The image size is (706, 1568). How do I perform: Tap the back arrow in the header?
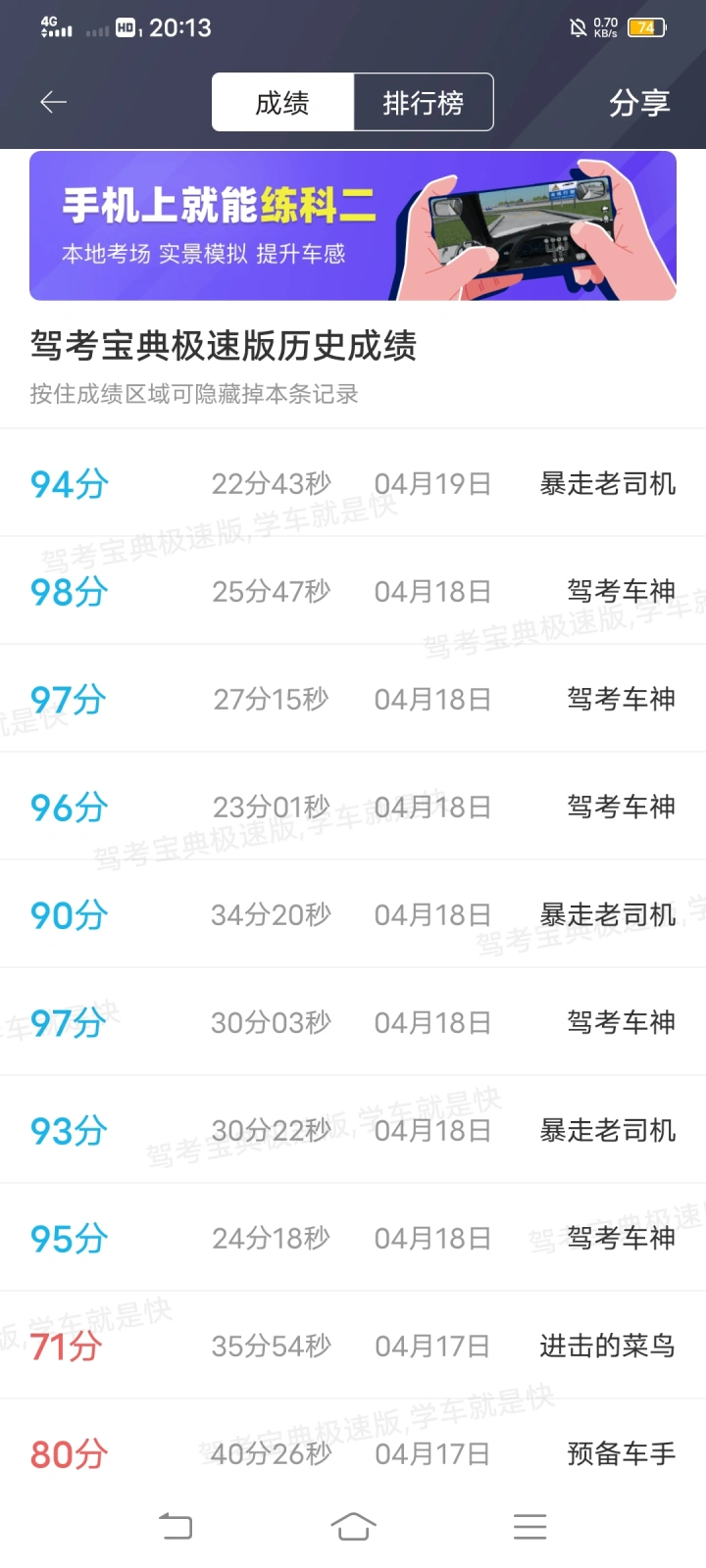53,102
